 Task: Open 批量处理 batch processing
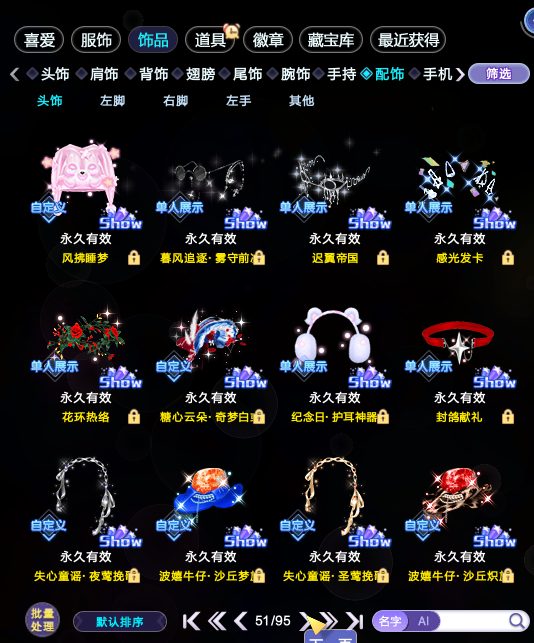pos(42,620)
